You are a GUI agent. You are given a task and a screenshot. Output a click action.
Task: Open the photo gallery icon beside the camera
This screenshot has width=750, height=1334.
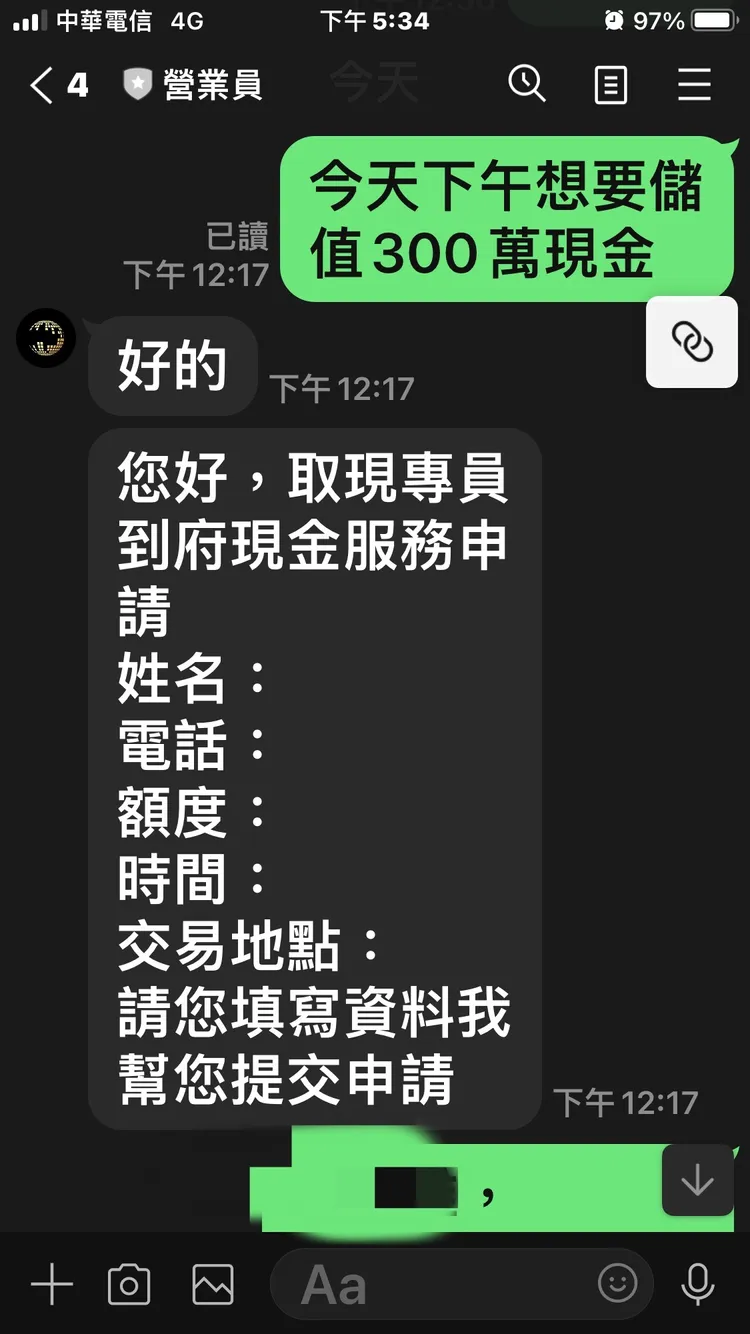(x=211, y=1285)
